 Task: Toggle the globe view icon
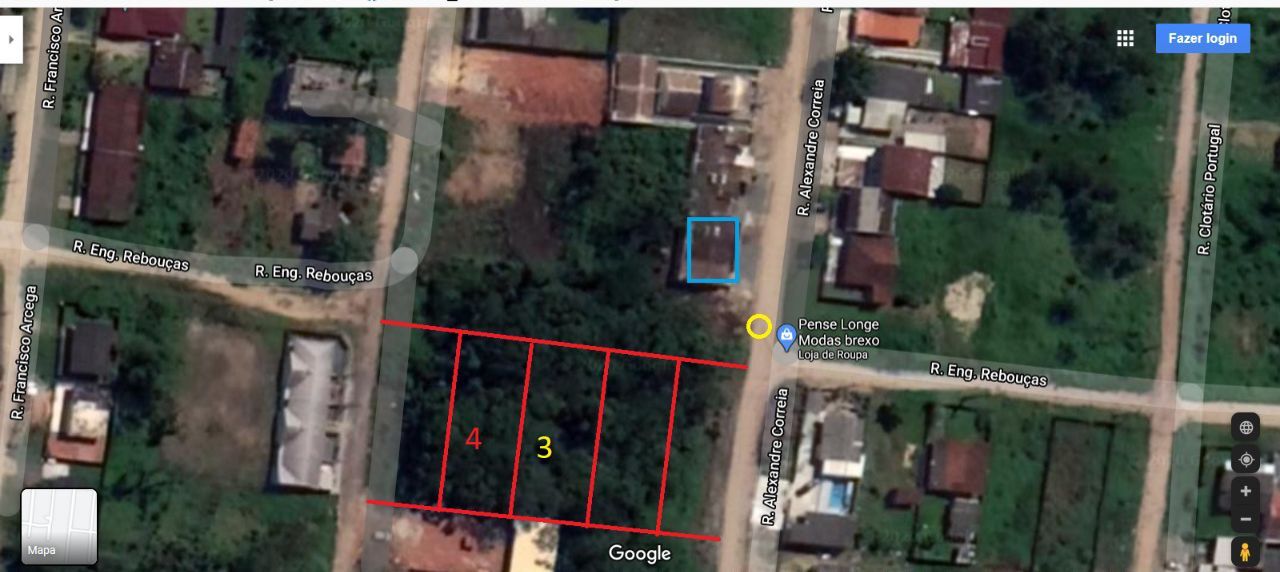(x=1245, y=428)
